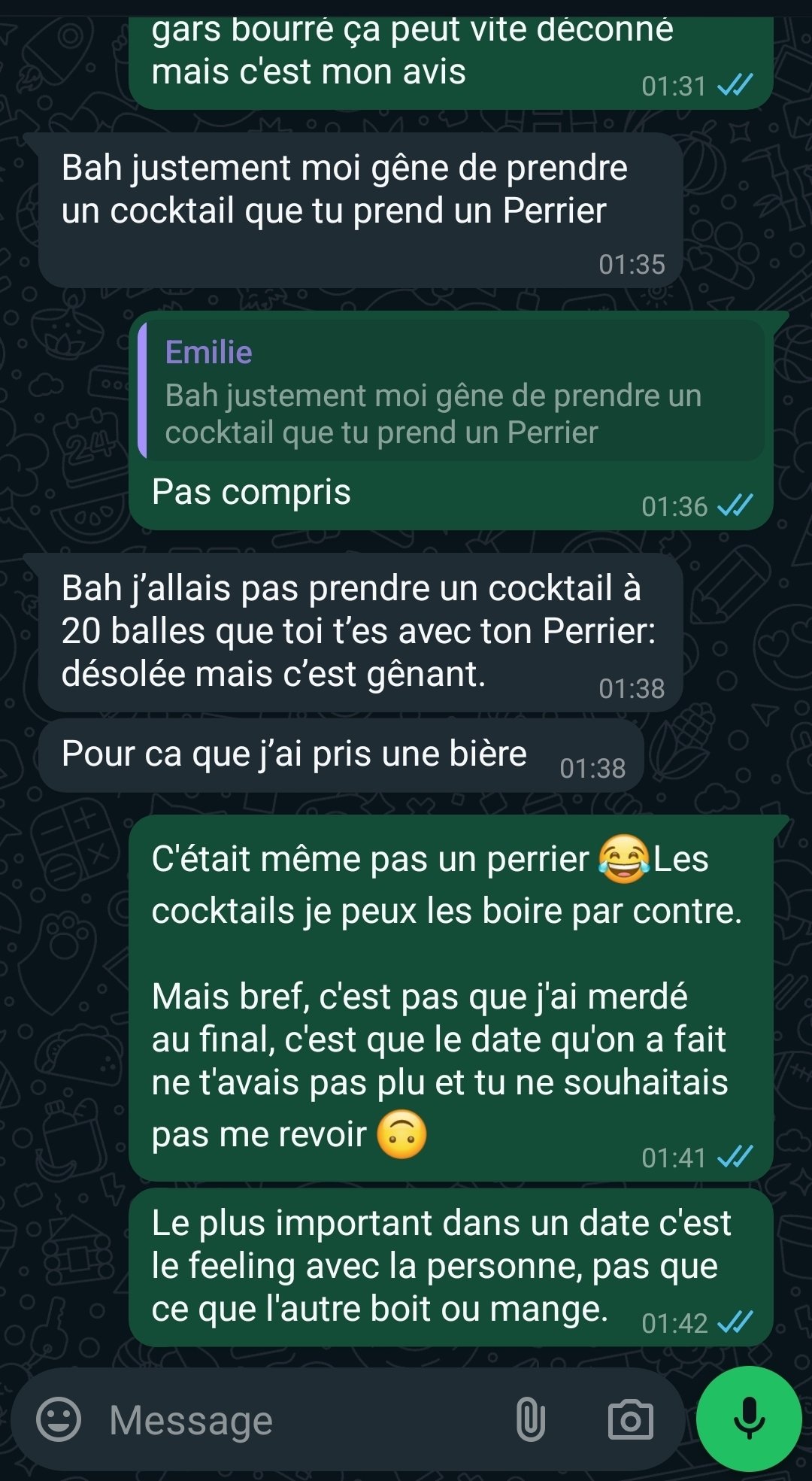Screen dimensions: 812x1481
Task: Tap the microphone voice message button
Action: [x=749, y=1419]
